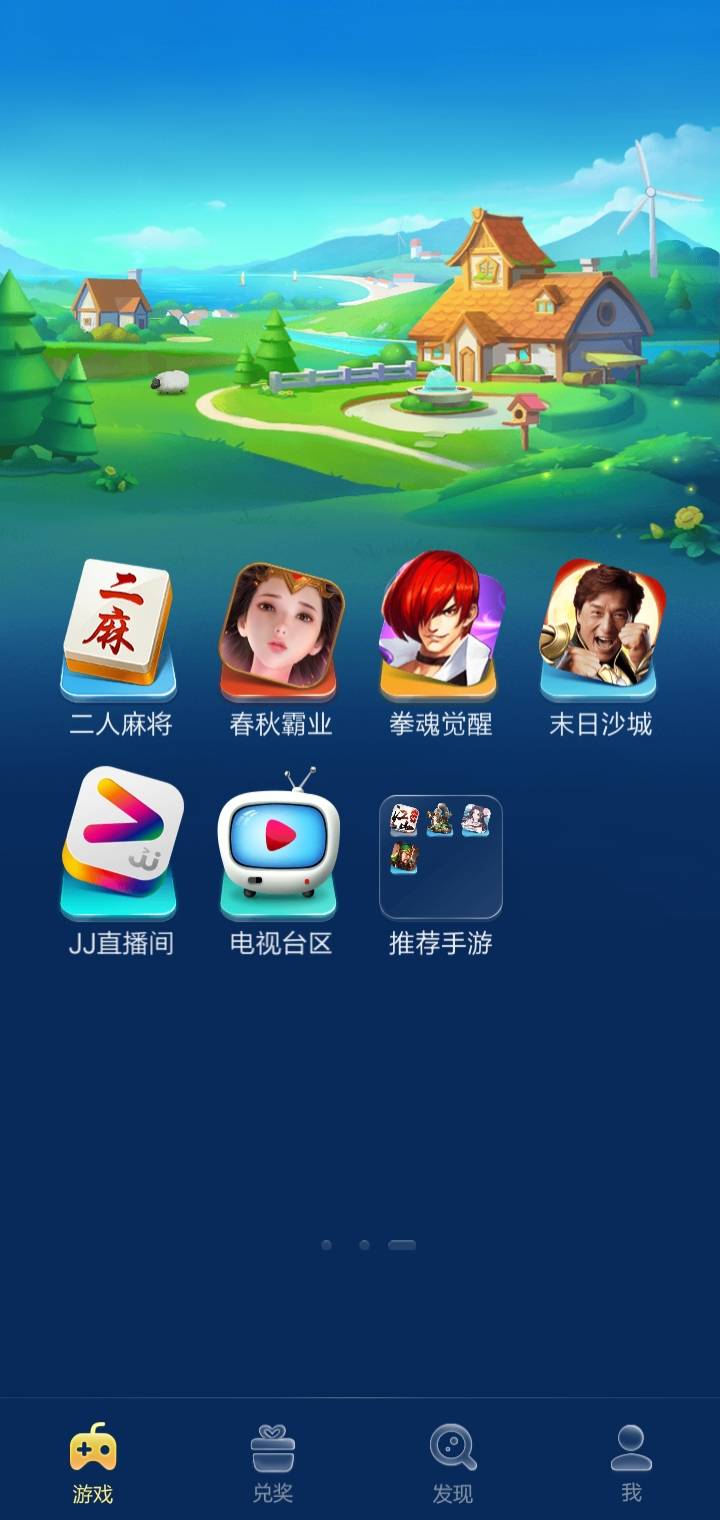Screen dimensions: 720x1520
Task: Expand the 推荐手游 recommended games folder
Action: click(x=441, y=855)
